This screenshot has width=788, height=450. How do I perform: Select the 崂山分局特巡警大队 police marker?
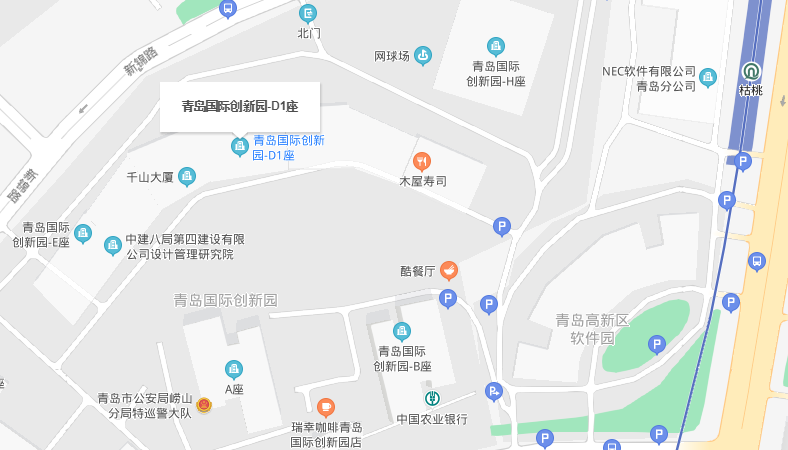[x=204, y=405]
